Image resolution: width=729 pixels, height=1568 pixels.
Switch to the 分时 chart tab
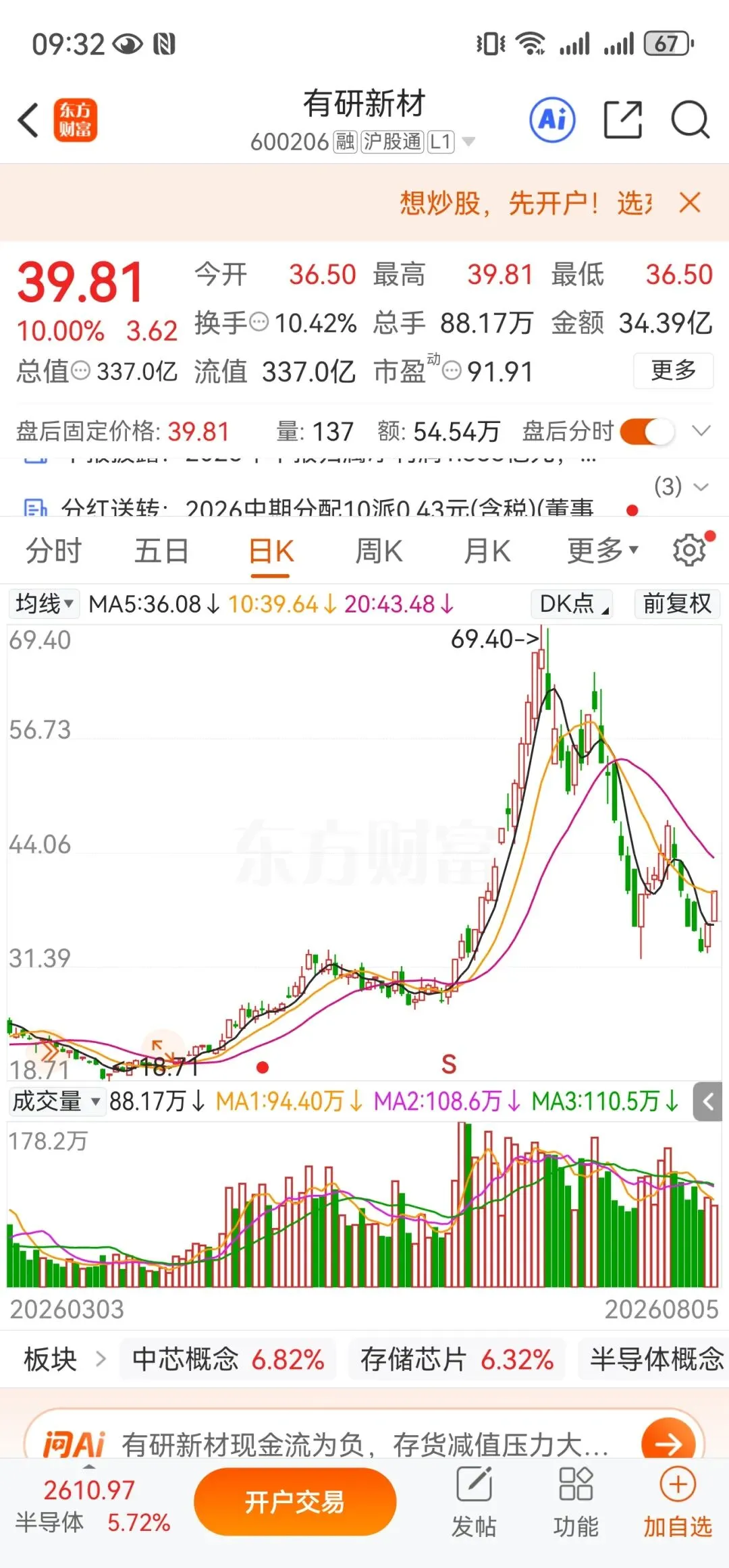pos(54,551)
